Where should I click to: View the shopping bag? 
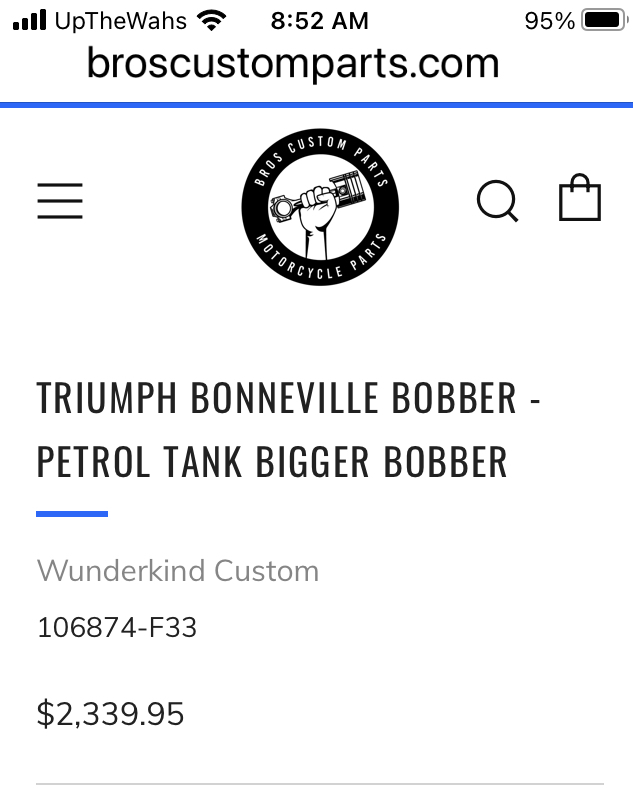pos(580,198)
